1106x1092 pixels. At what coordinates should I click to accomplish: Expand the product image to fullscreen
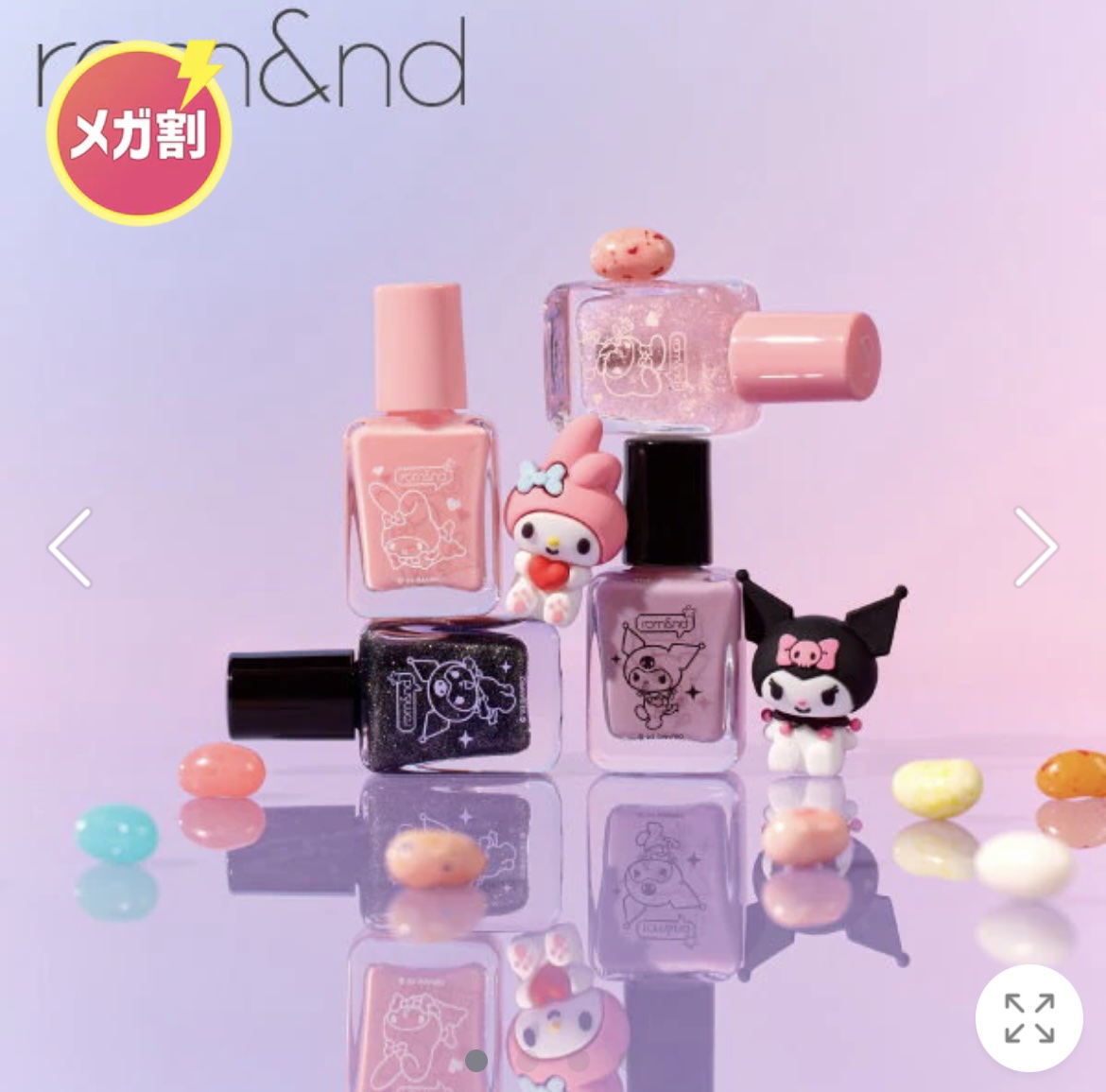(x=1028, y=1018)
